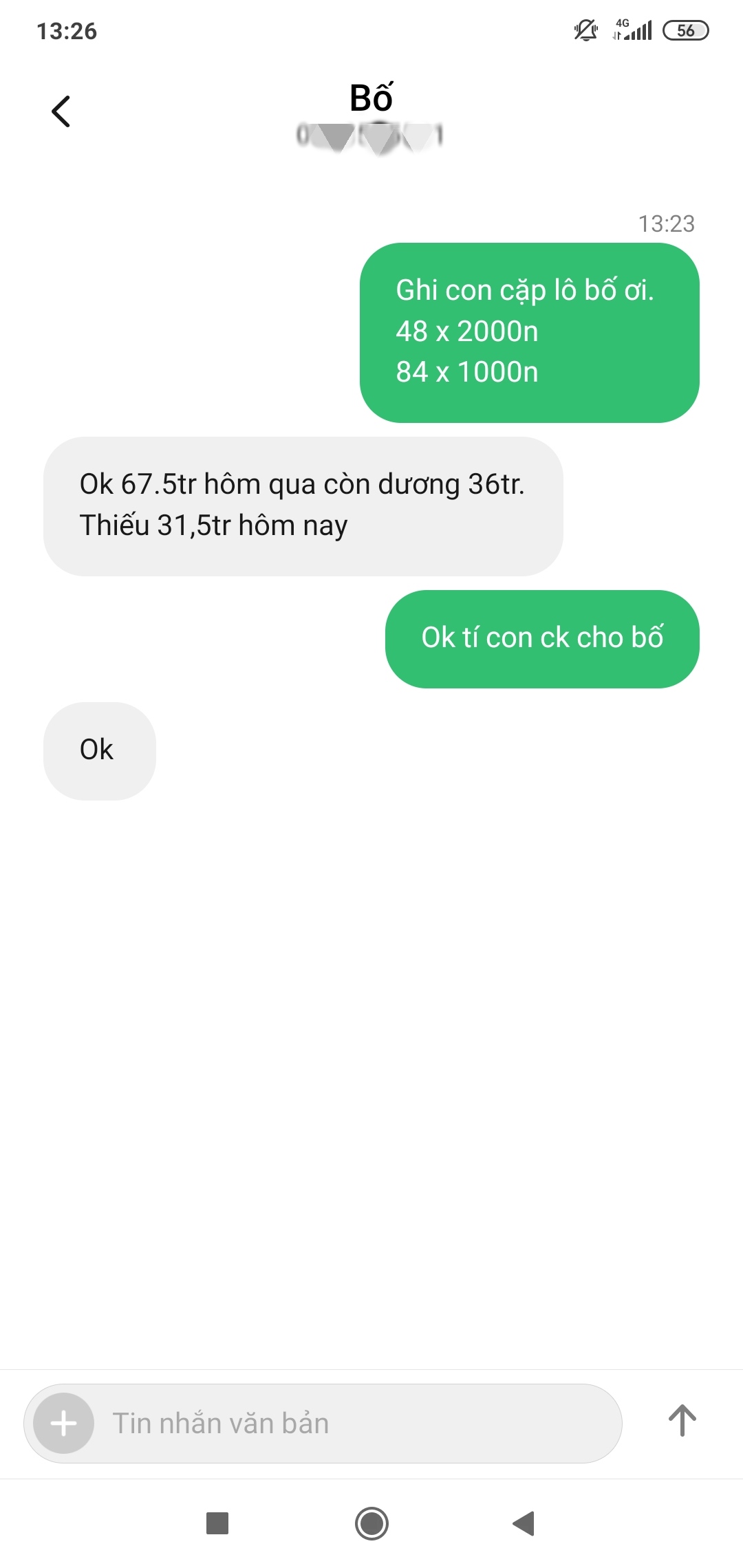Open recent apps with the square button
This screenshot has height=1568, width=743.
point(217,1523)
